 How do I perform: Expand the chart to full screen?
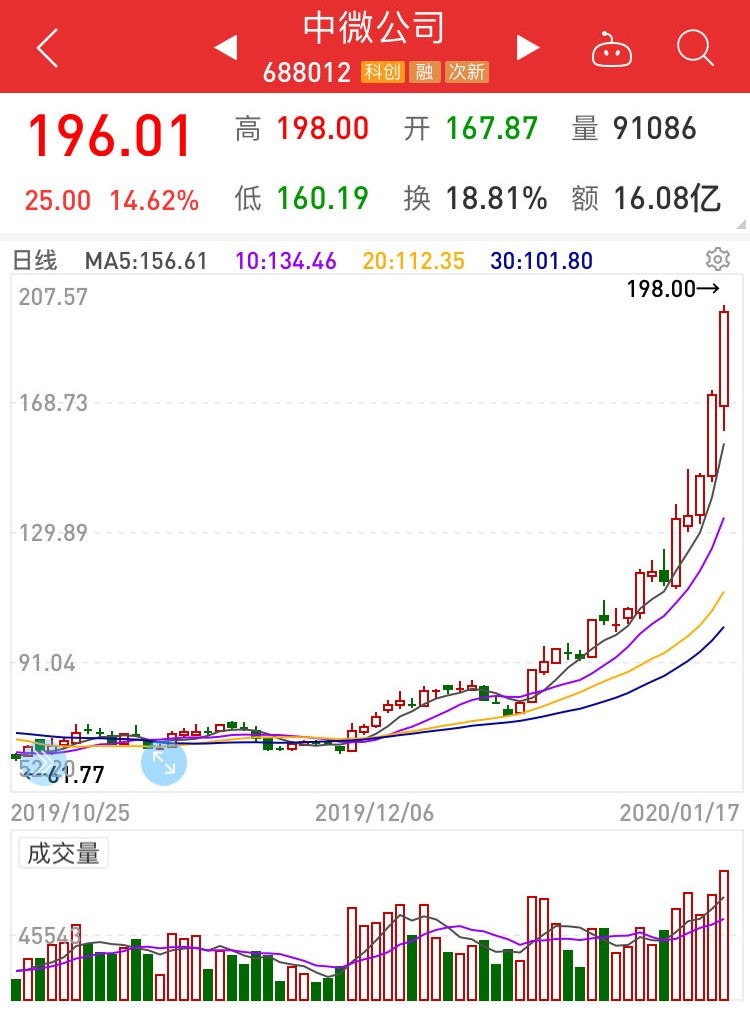click(164, 763)
